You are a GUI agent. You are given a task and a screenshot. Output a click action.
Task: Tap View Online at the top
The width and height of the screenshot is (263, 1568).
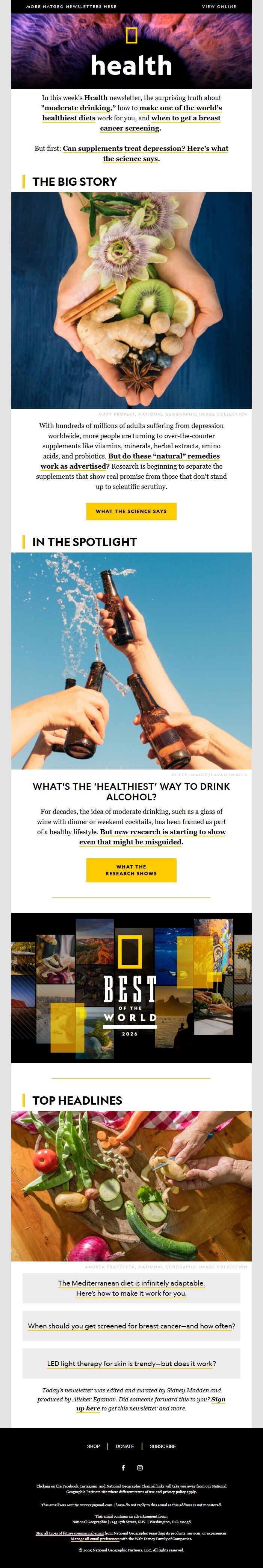(219, 6)
